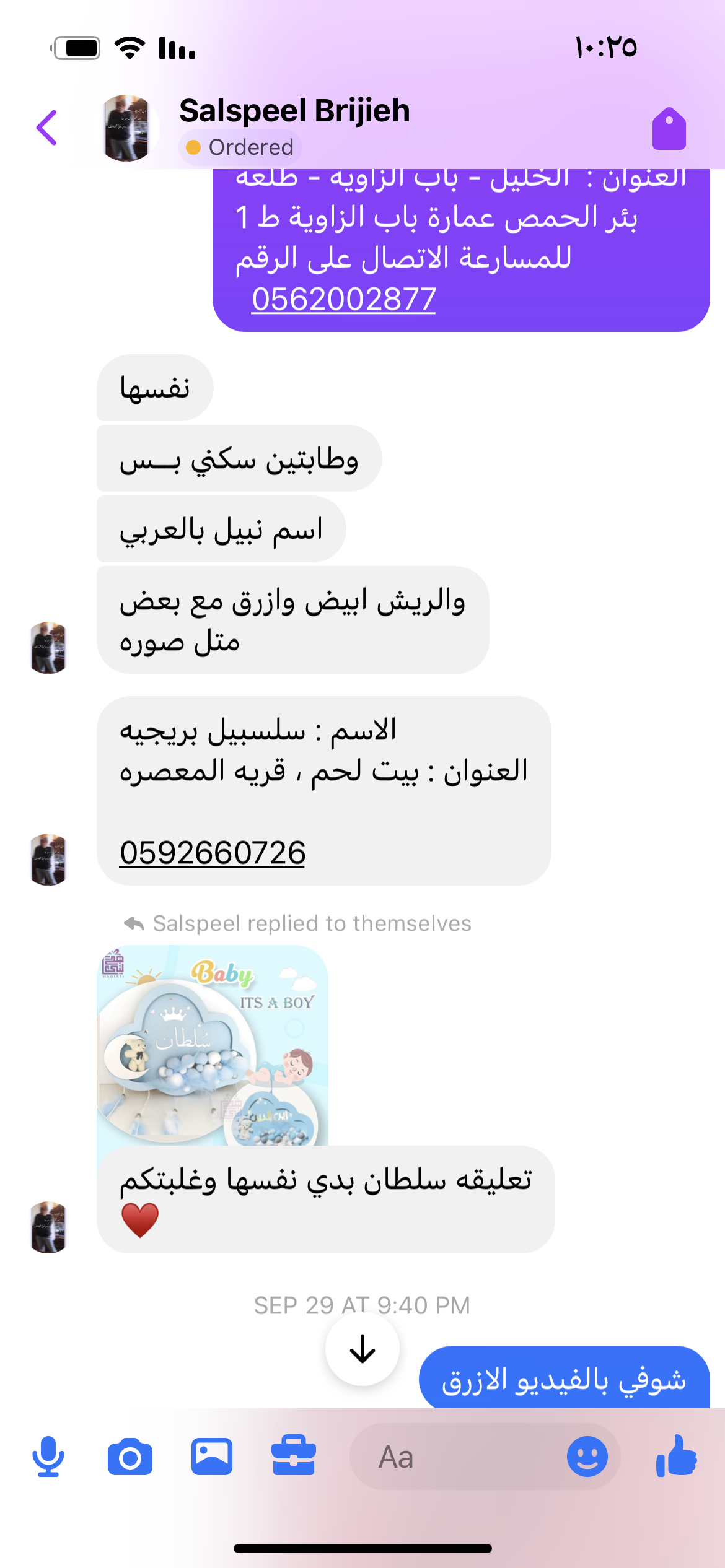Screen dimensions: 725x1568
Task: Tap the phone number 0592660726
Action: (x=212, y=853)
